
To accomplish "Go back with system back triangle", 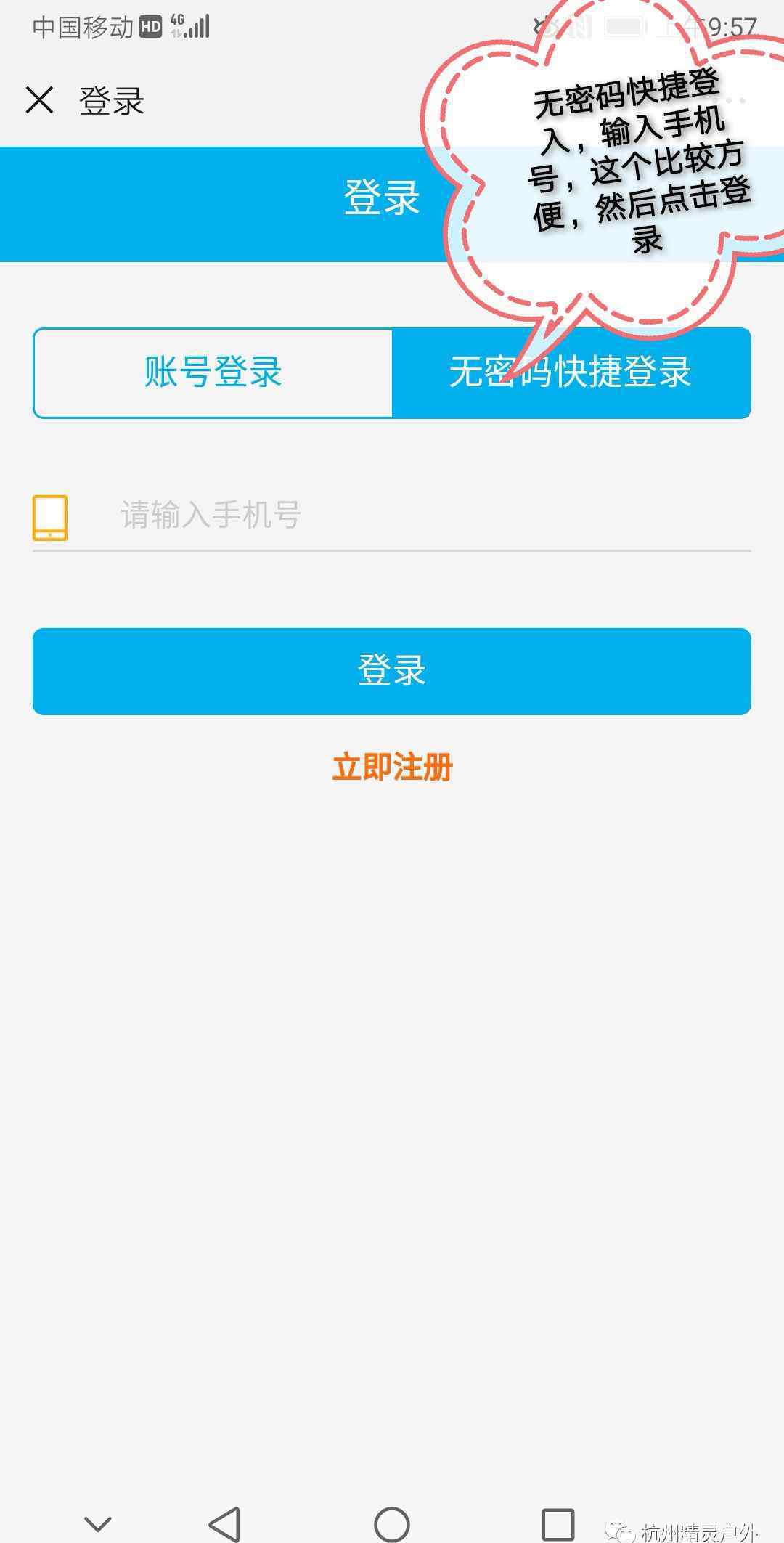I will pos(224,1504).
